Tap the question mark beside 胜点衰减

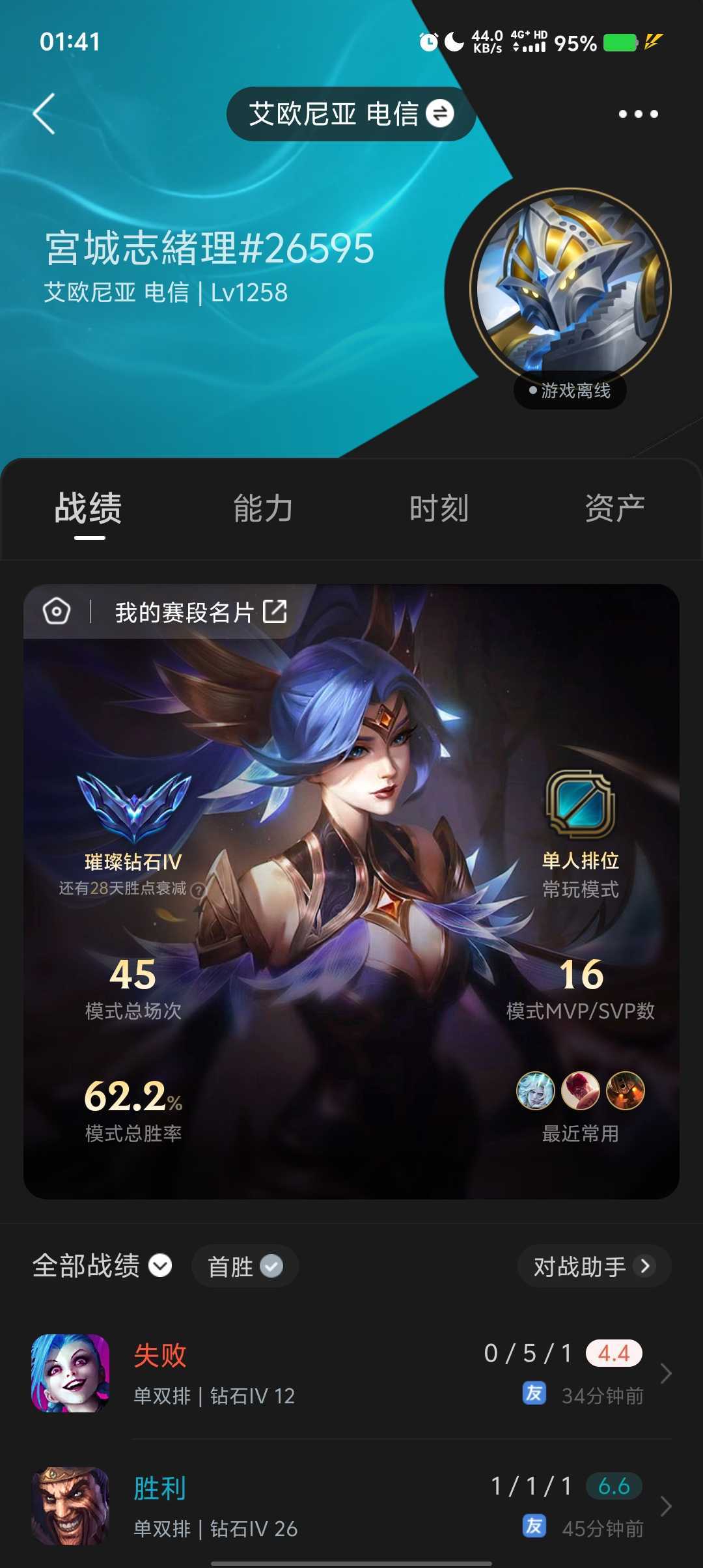point(198,890)
